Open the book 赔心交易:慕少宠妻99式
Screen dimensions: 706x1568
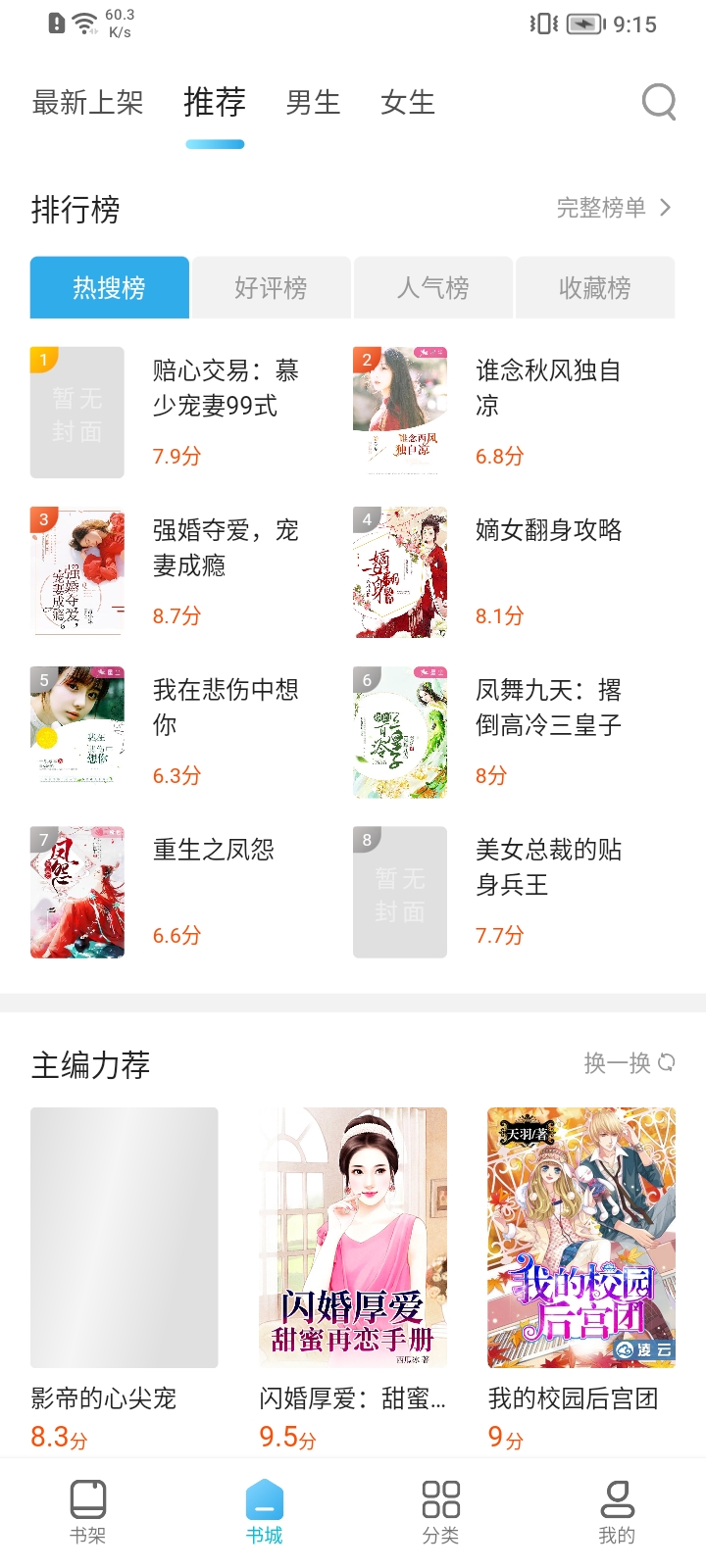click(224, 388)
